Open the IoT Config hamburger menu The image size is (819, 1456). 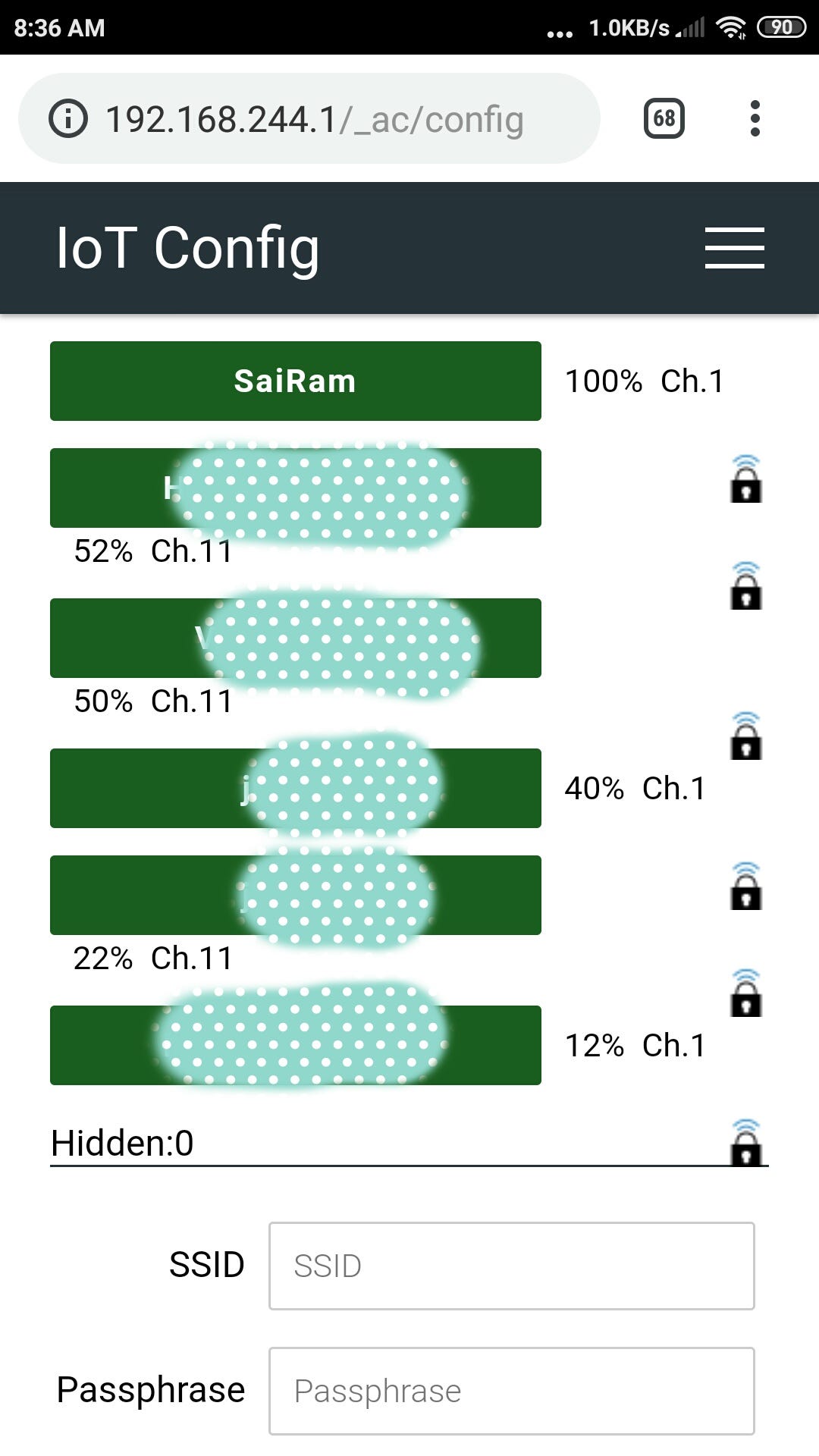click(x=734, y=248)
